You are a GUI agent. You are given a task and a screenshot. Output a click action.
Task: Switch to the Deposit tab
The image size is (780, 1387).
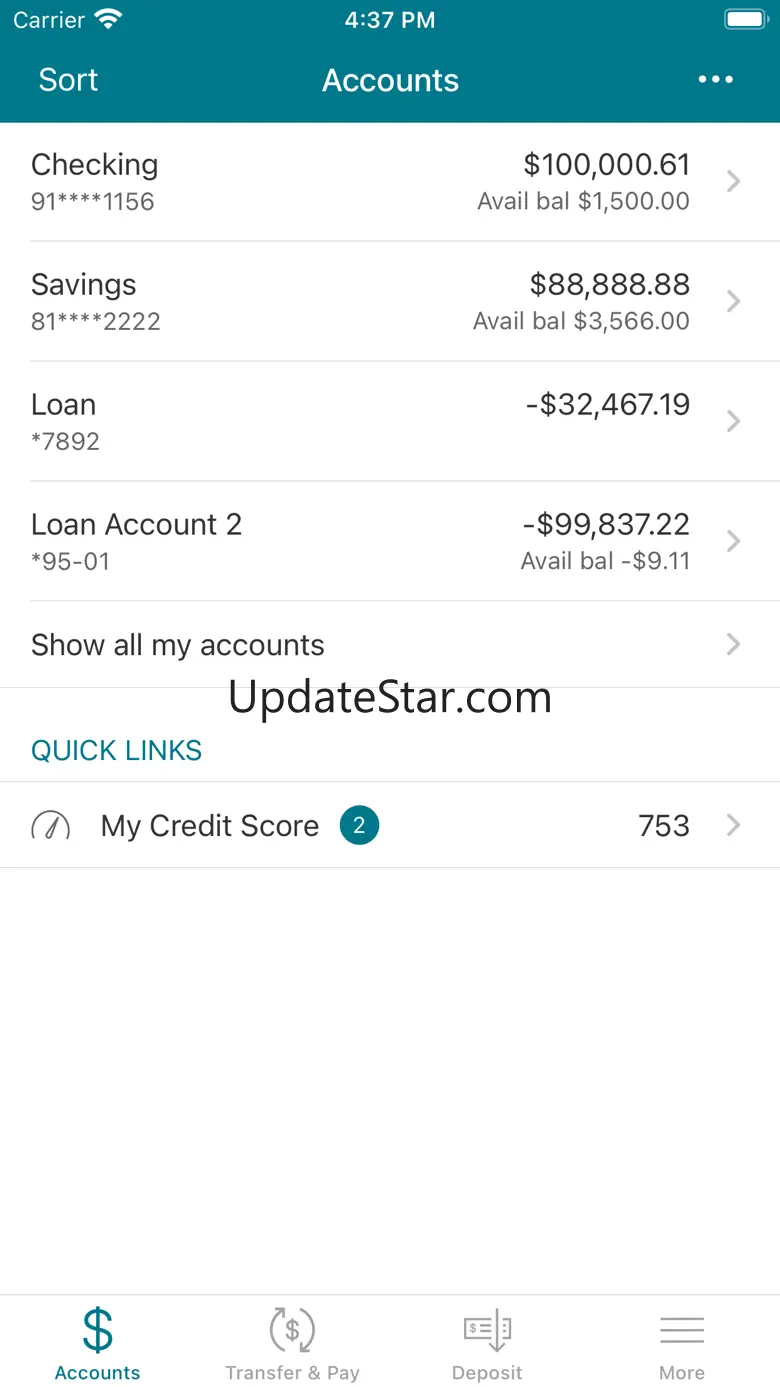[487, 1343]
